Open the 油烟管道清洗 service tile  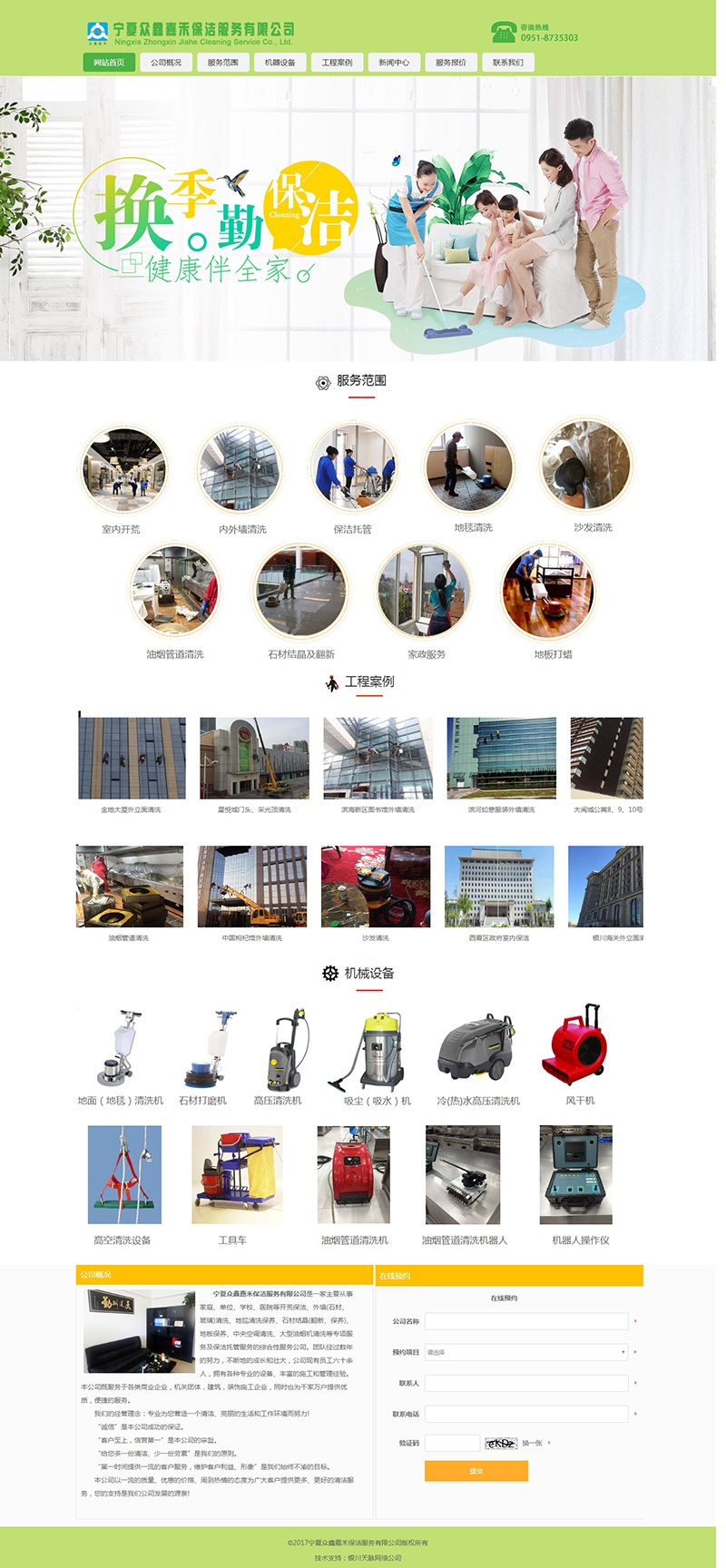click(174, 593)
